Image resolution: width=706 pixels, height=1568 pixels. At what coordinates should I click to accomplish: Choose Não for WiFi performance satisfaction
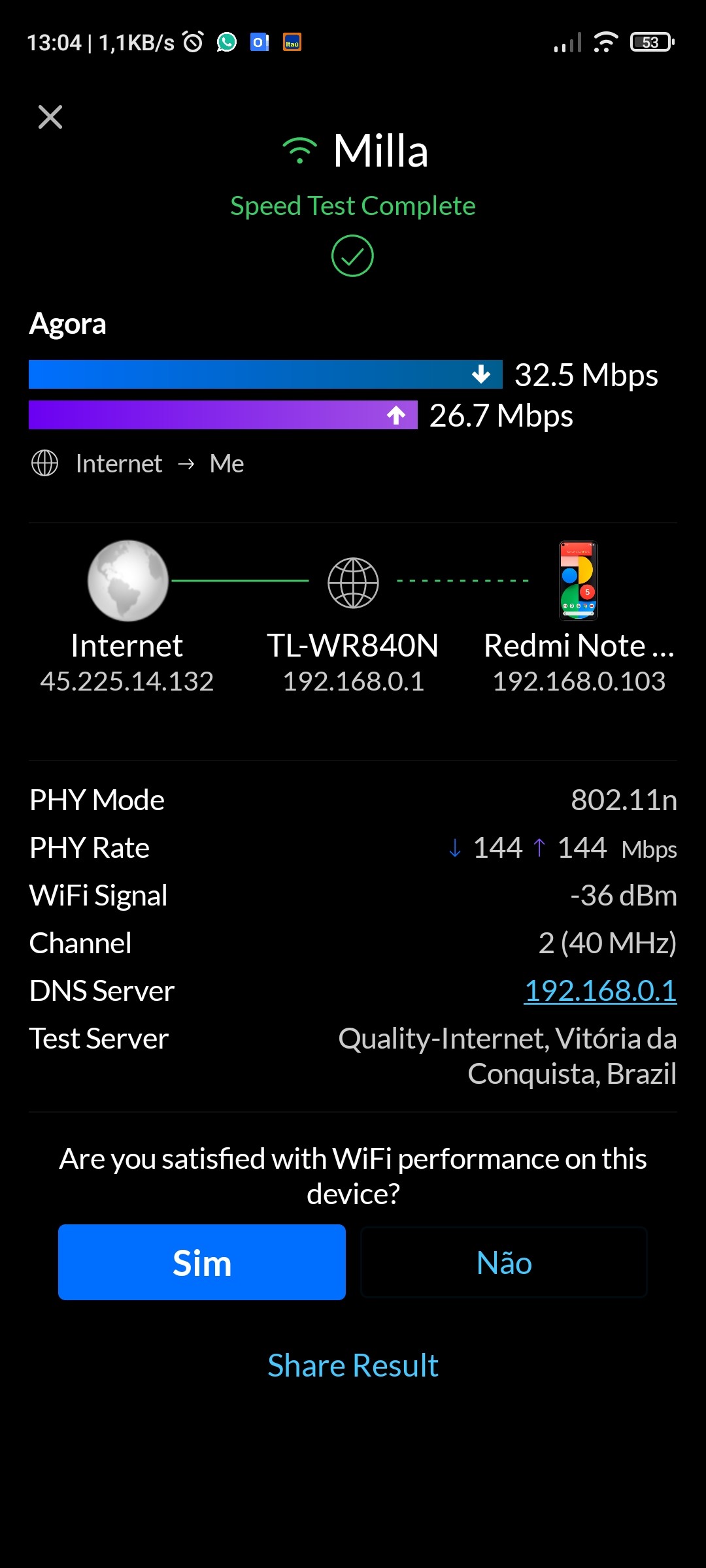point(504,1262)
